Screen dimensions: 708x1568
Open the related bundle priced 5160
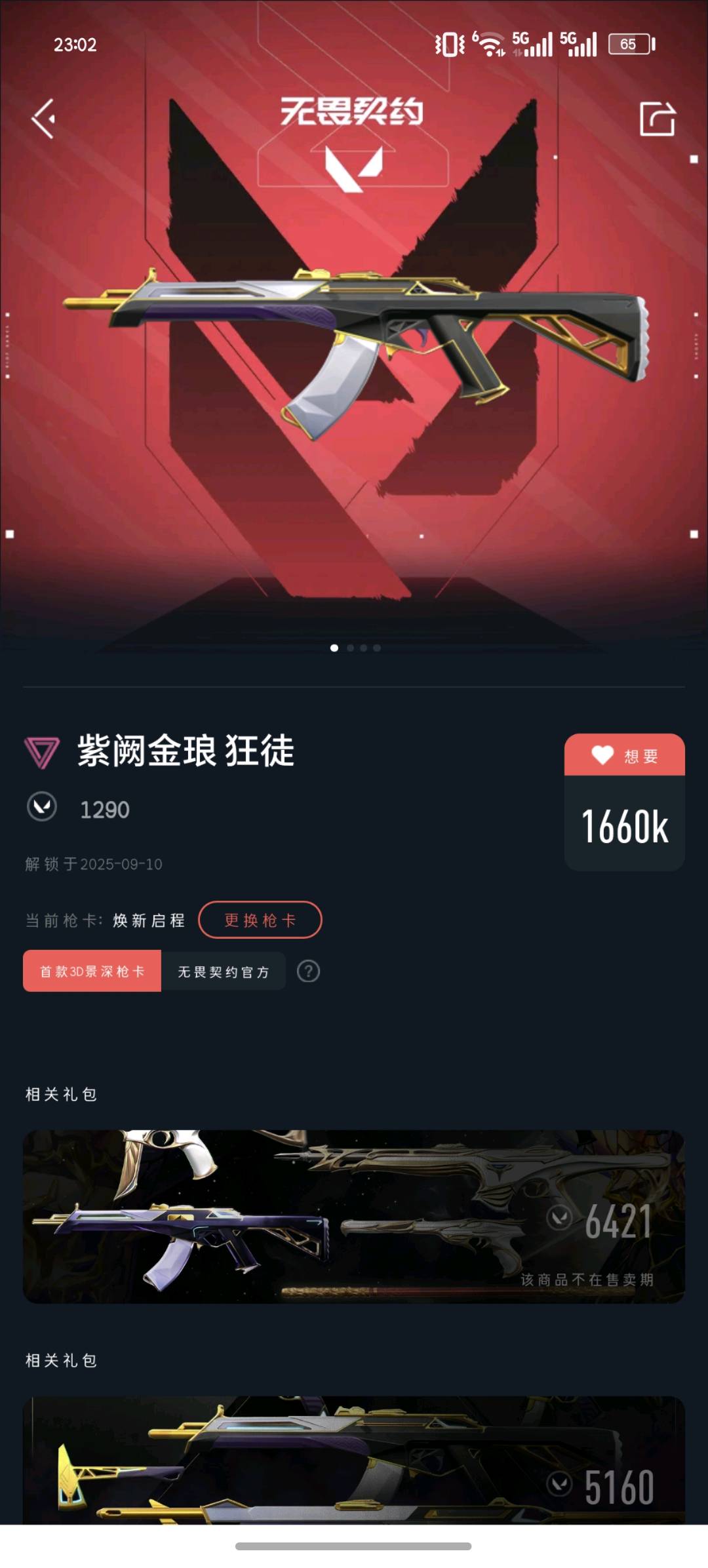tap(354, 1459)
